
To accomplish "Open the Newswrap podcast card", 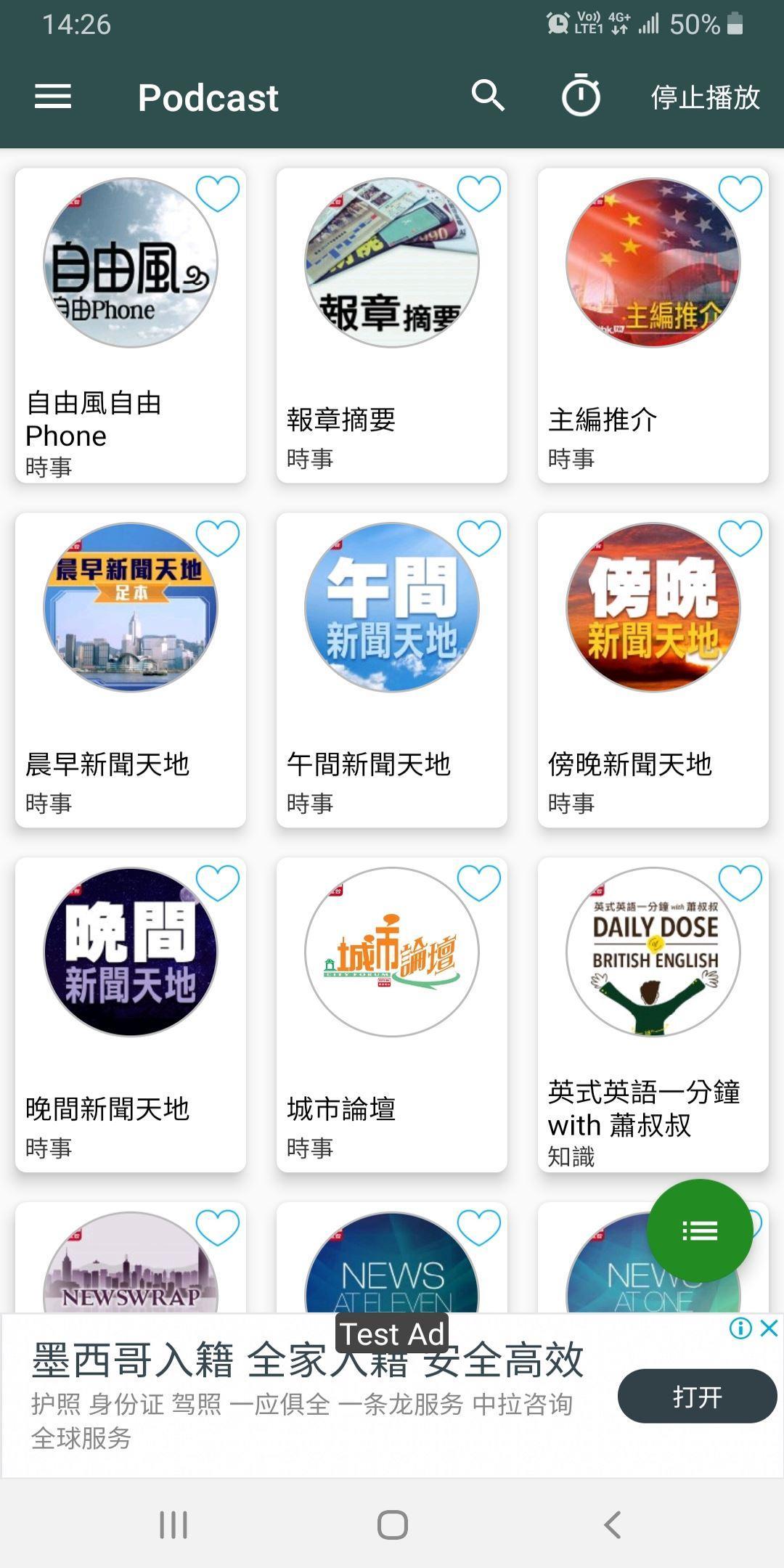I will click(131, 1263).
